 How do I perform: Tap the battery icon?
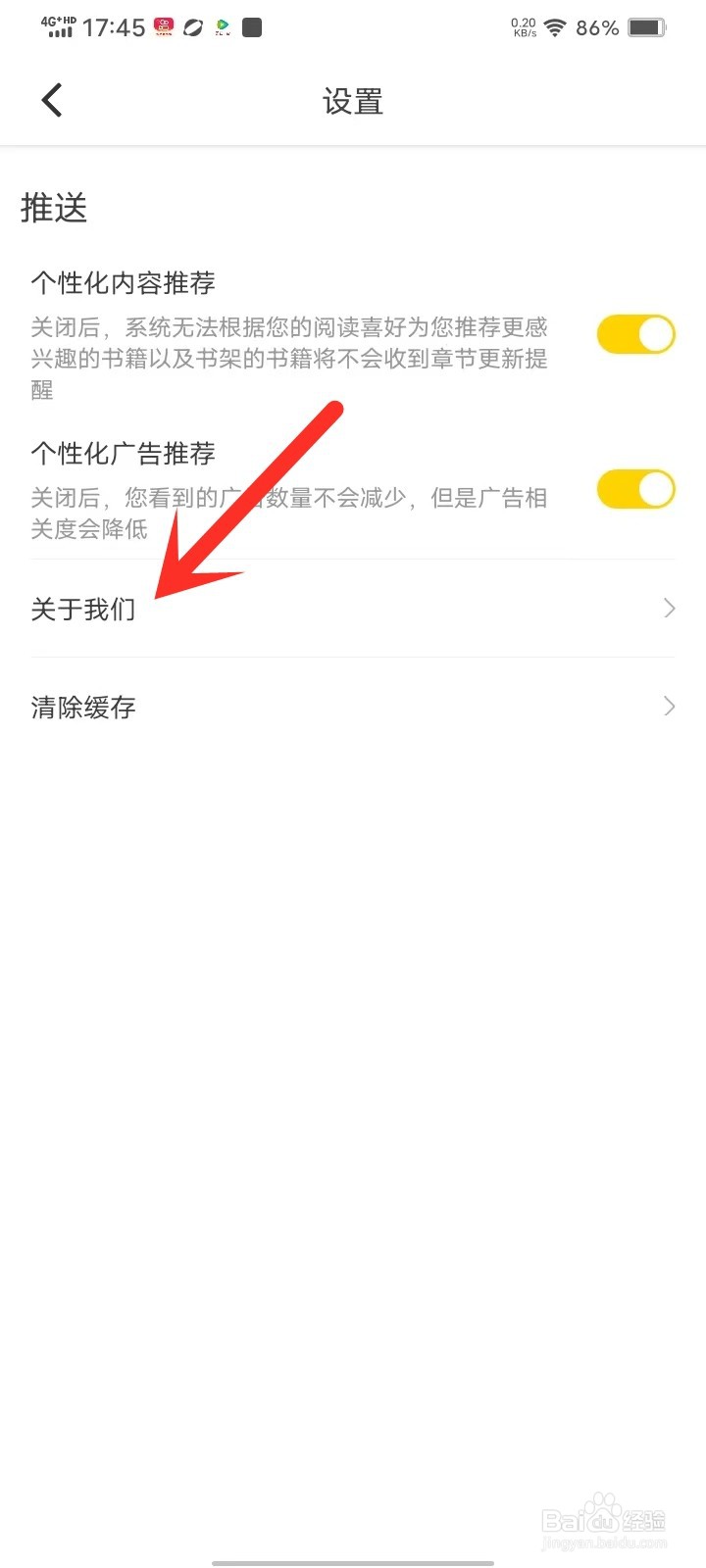click(x=645, y=27)
